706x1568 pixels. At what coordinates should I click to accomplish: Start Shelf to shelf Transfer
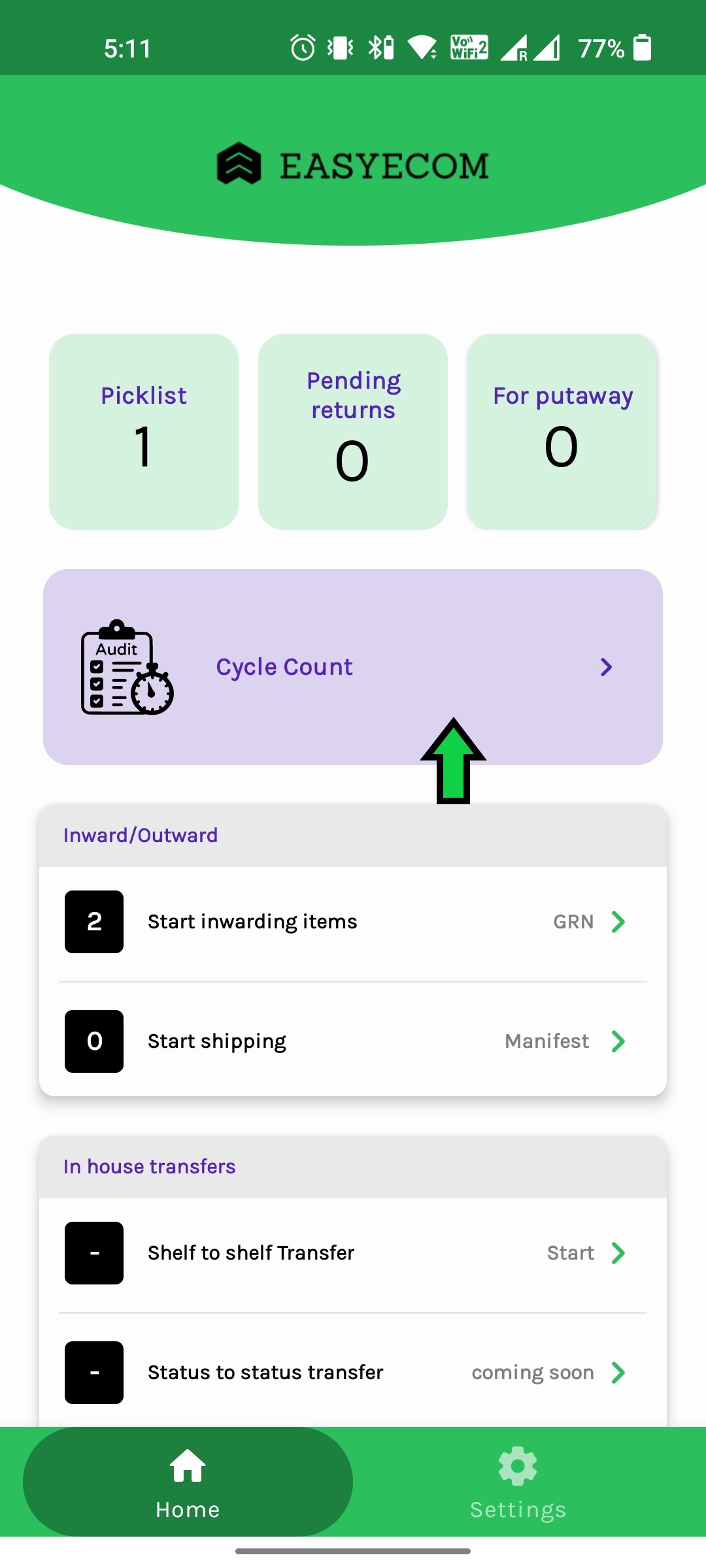(x=353, y=1253)
